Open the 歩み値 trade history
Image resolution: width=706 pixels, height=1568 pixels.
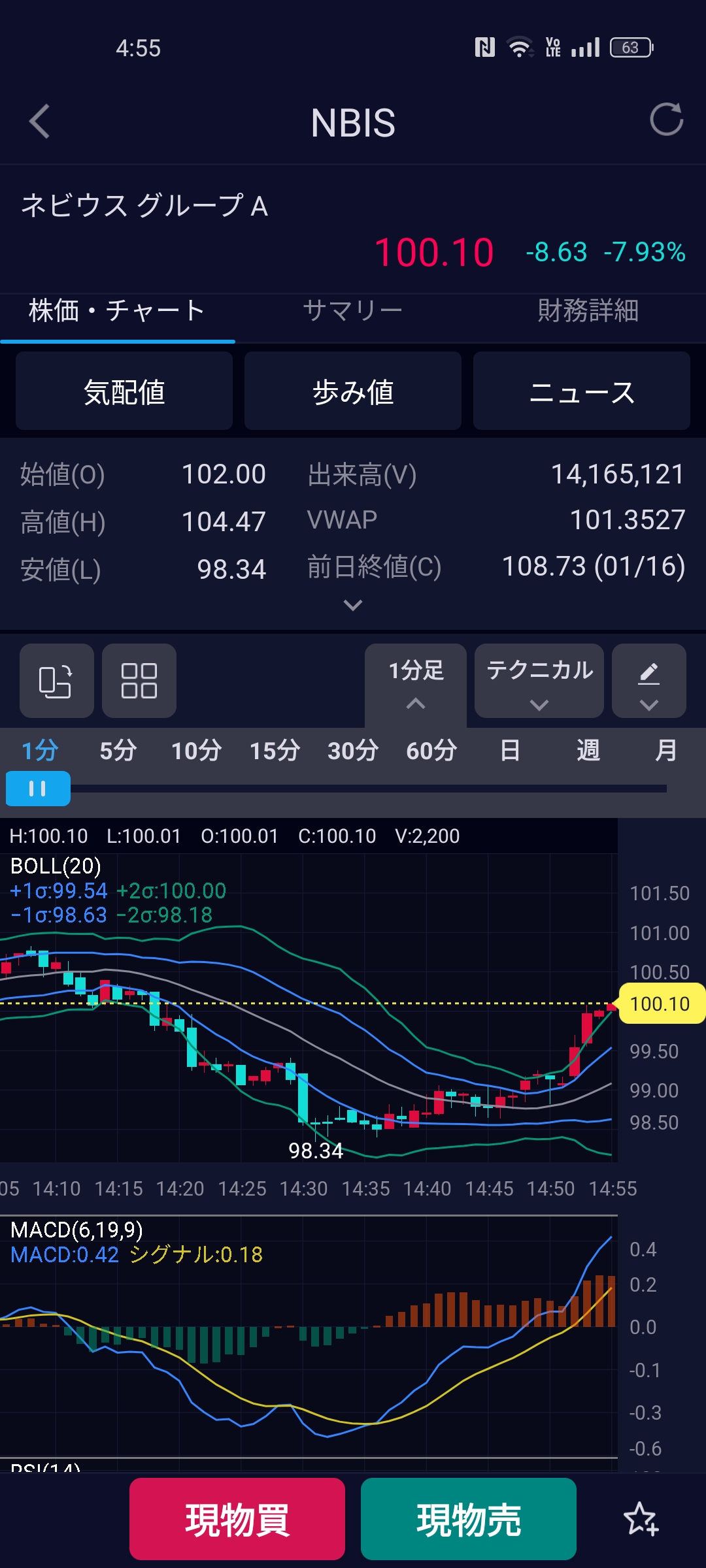pos(353,392)
